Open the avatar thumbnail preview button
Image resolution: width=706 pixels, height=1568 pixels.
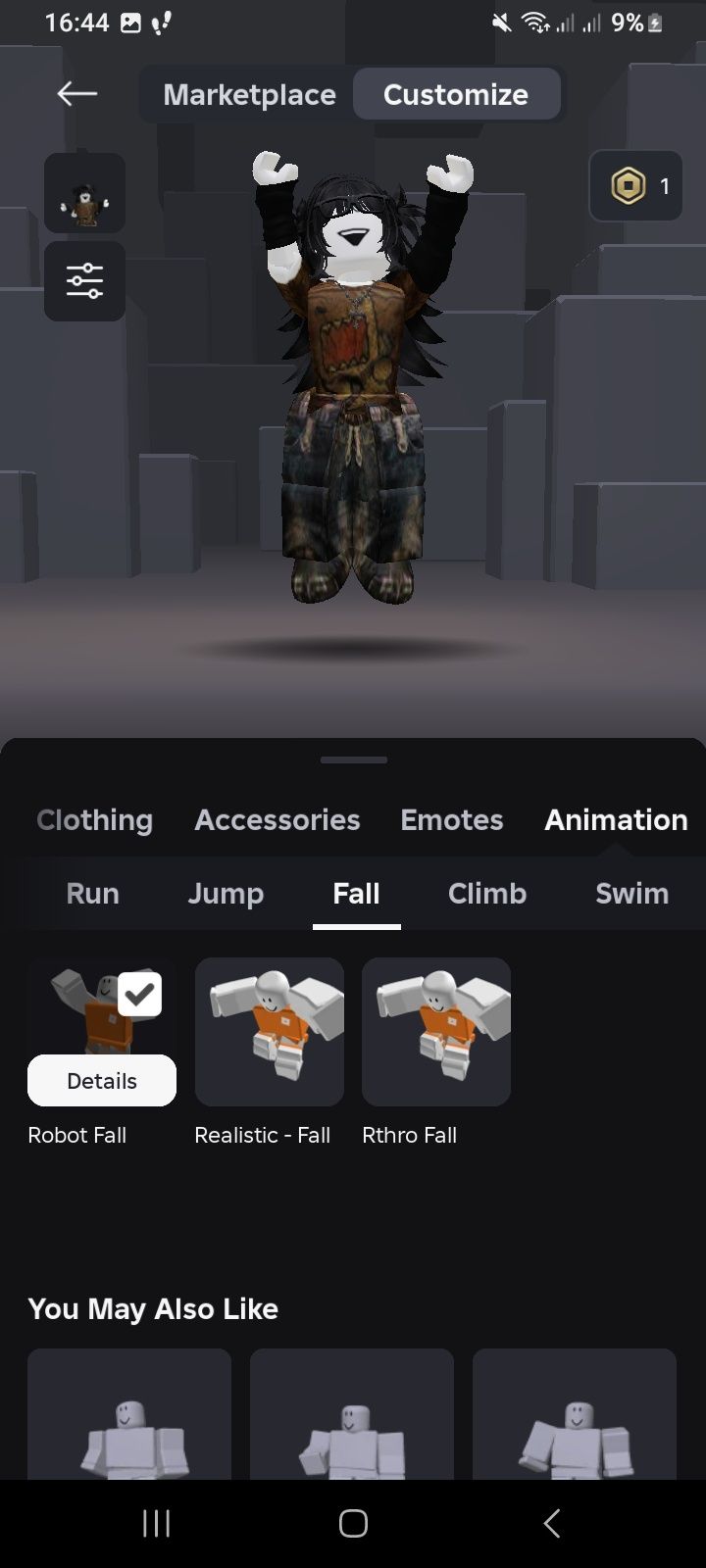click(x=84, y=193)
